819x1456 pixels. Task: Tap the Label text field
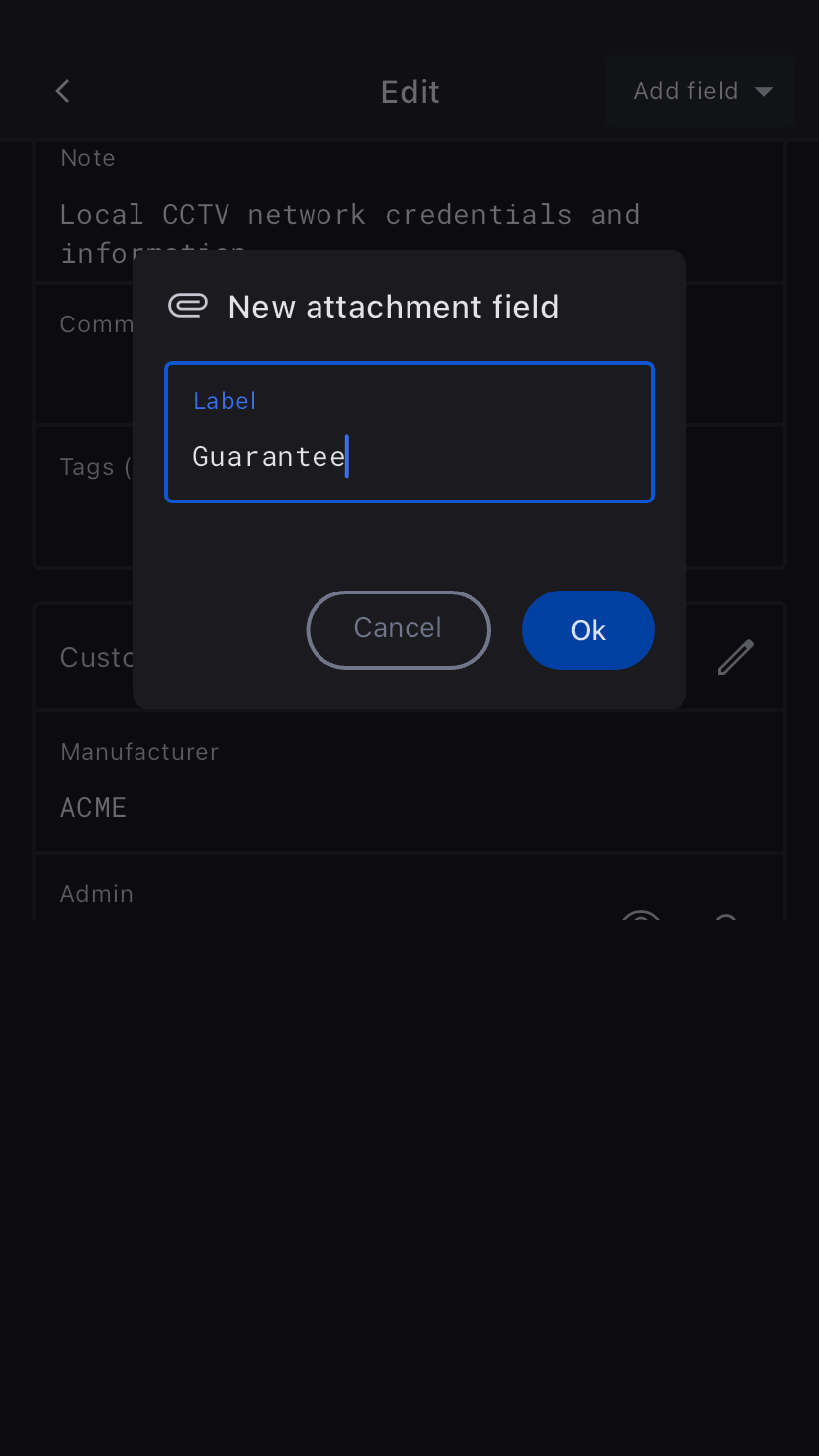tap(409, 433)
